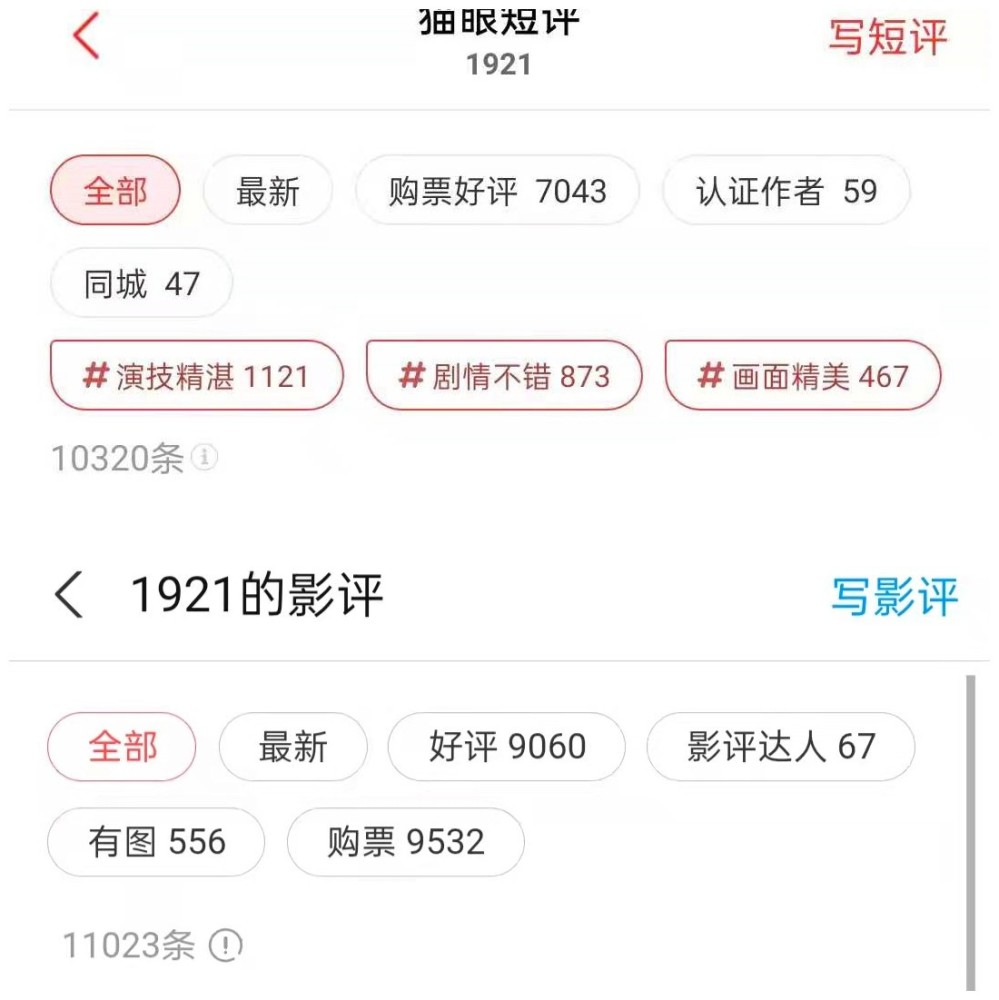Toggle the 同城 47 local filter
Screen dimensions: 999x1000
click(140, 284)
